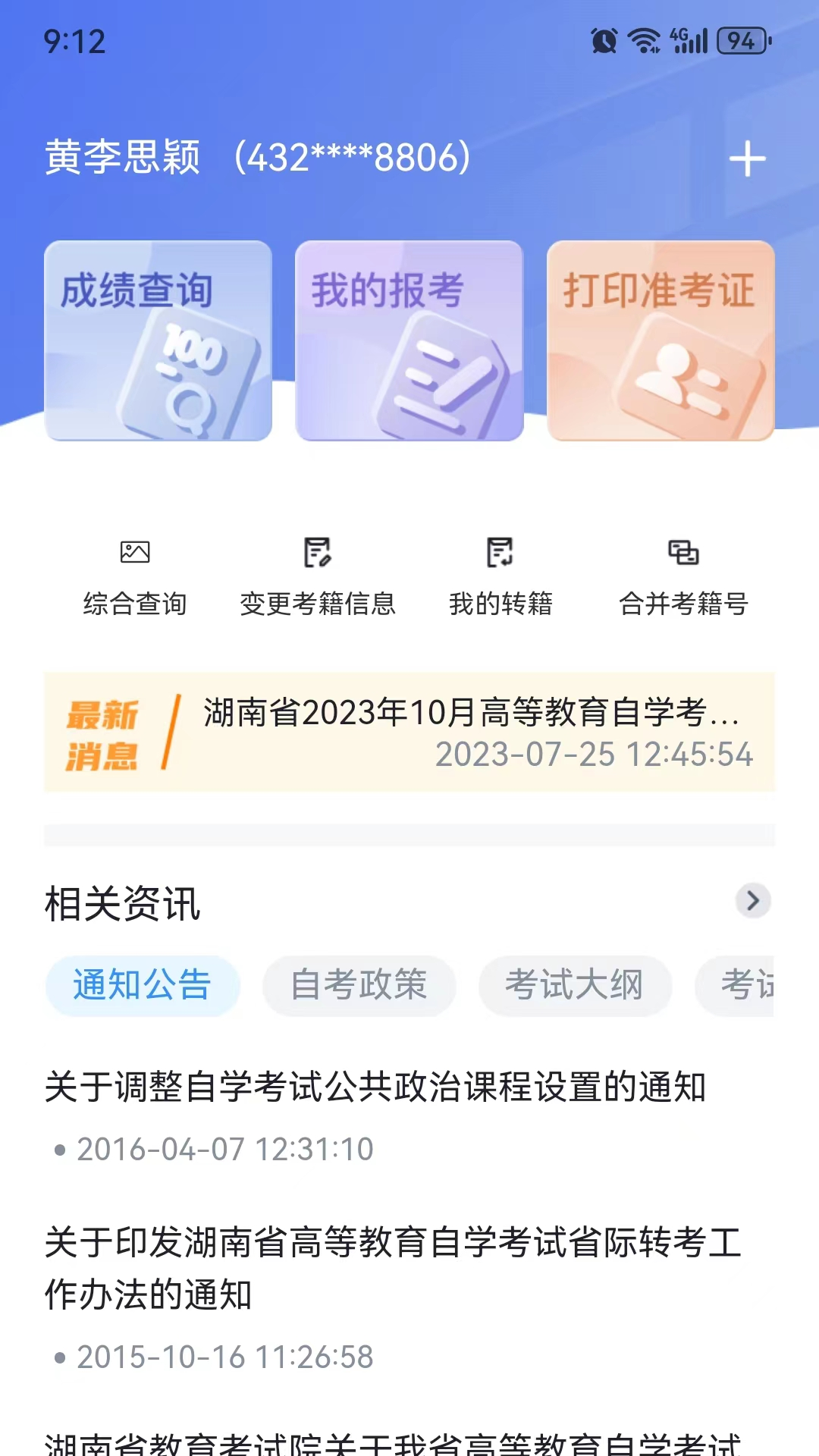819x1456 pixels.
Task: Expand 相关资讯 with the right chevron
Action: tap(753, 902)
